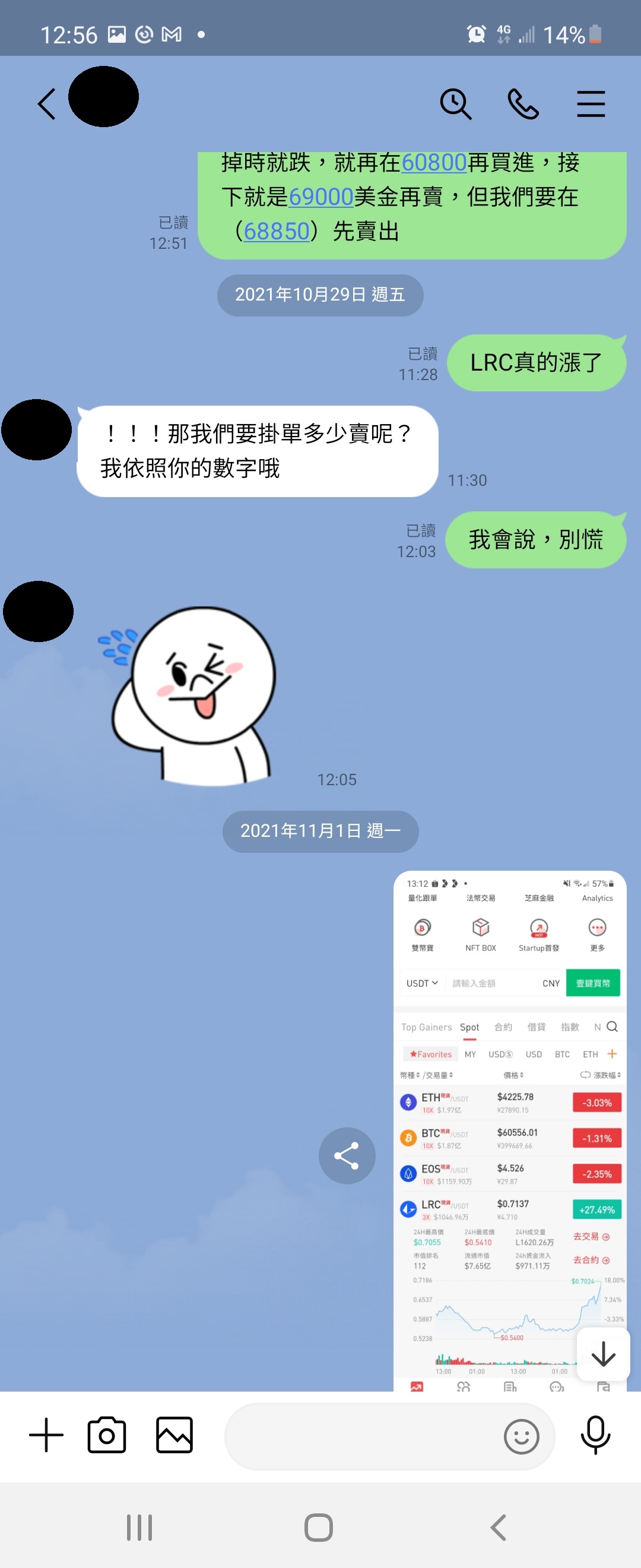Share the sent screenshot image
Viewport: 641px width, 1568px height.
[347, 1156]
